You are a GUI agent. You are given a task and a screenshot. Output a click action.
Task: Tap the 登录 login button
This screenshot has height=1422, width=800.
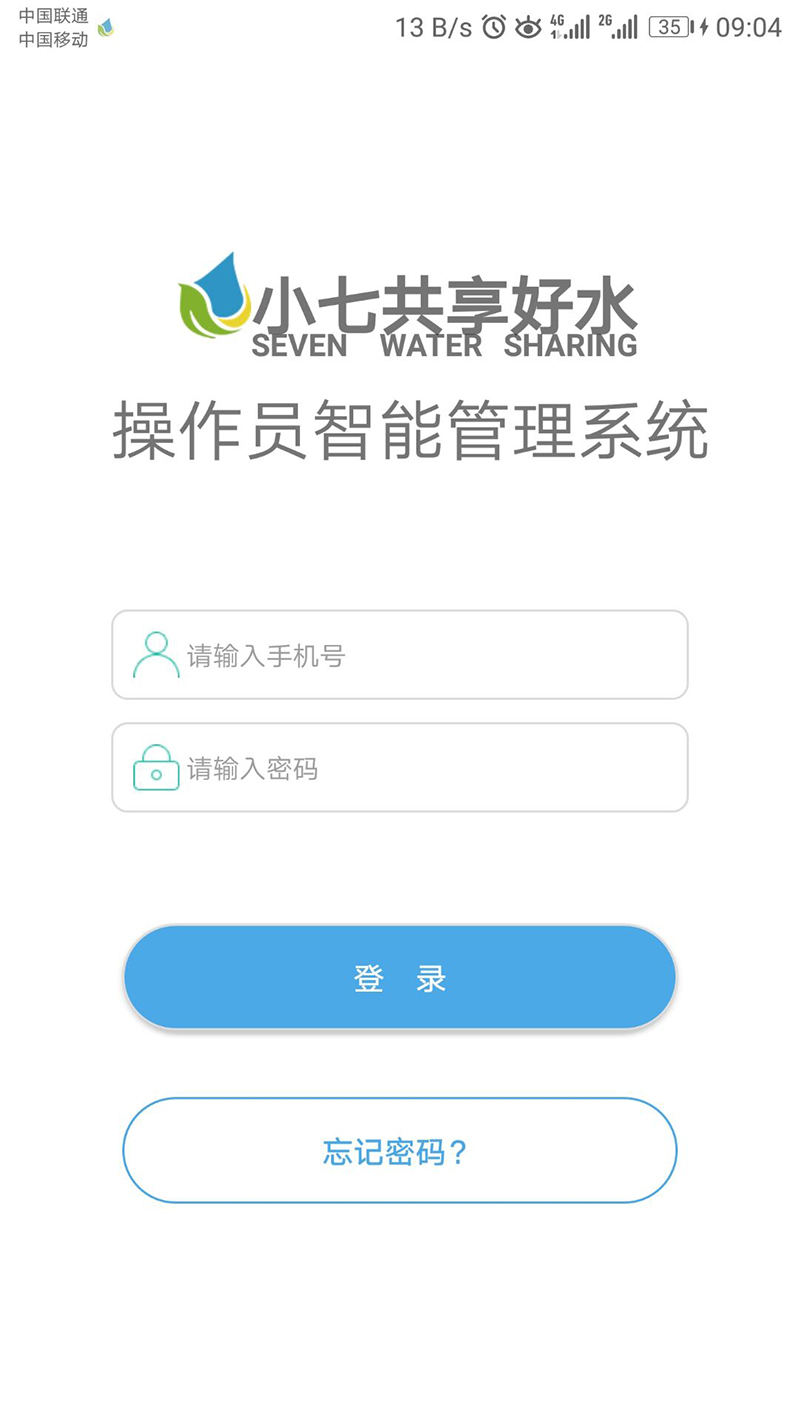(x=400, y=978)
